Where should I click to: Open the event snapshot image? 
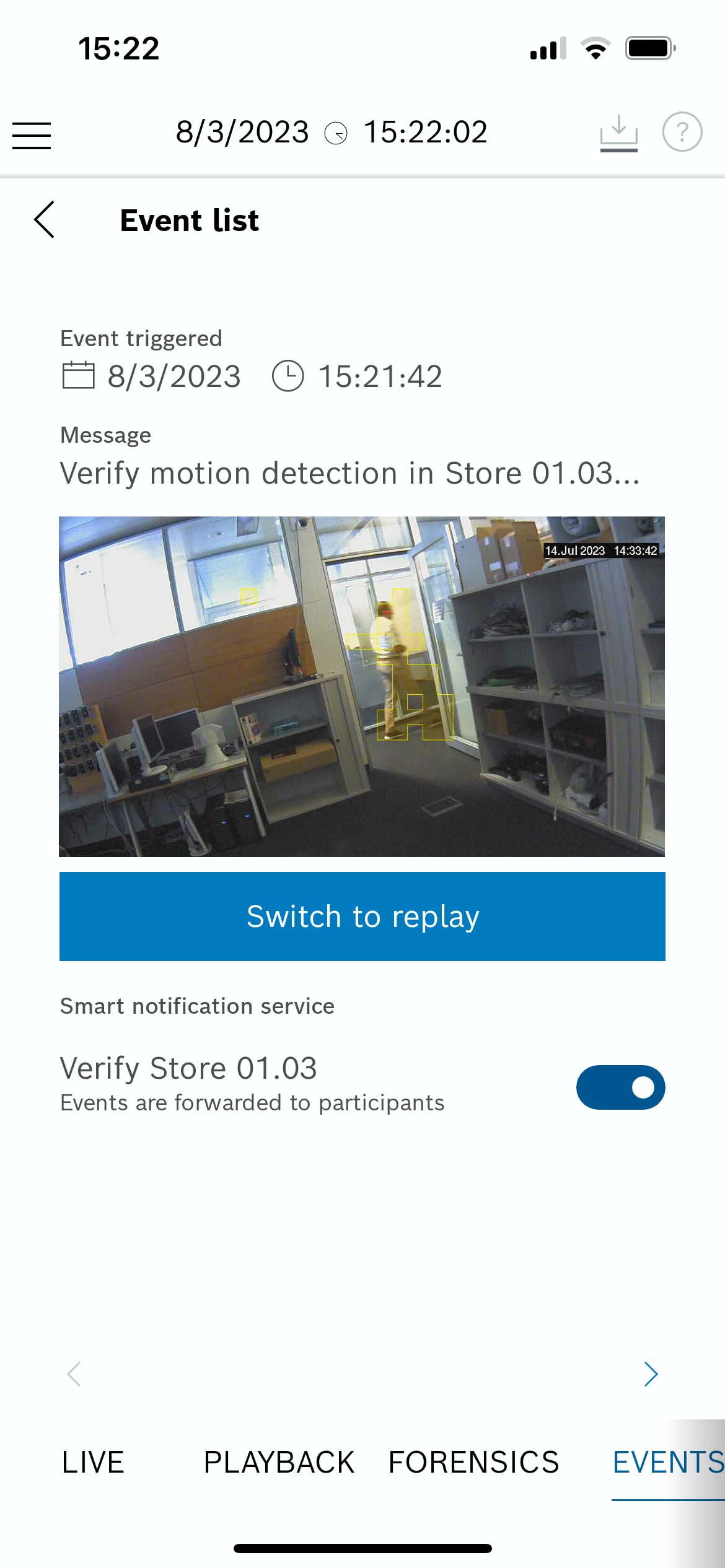(362, 686)
